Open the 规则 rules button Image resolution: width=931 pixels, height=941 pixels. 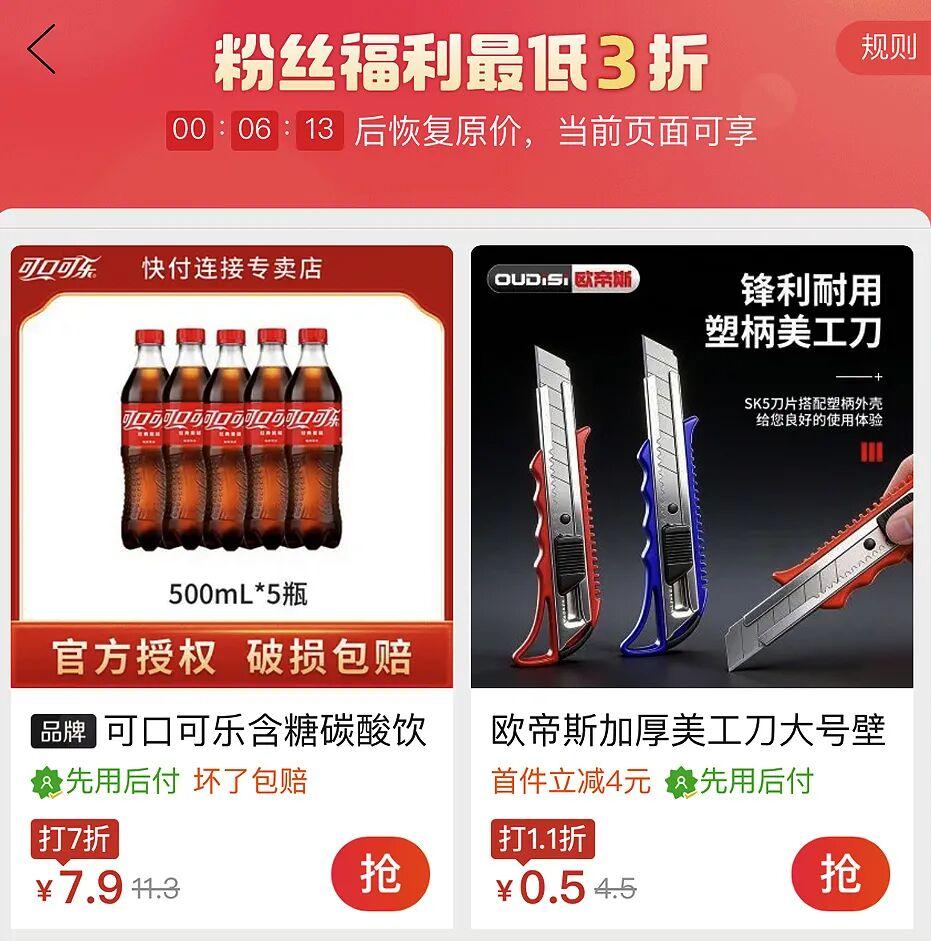887,47
